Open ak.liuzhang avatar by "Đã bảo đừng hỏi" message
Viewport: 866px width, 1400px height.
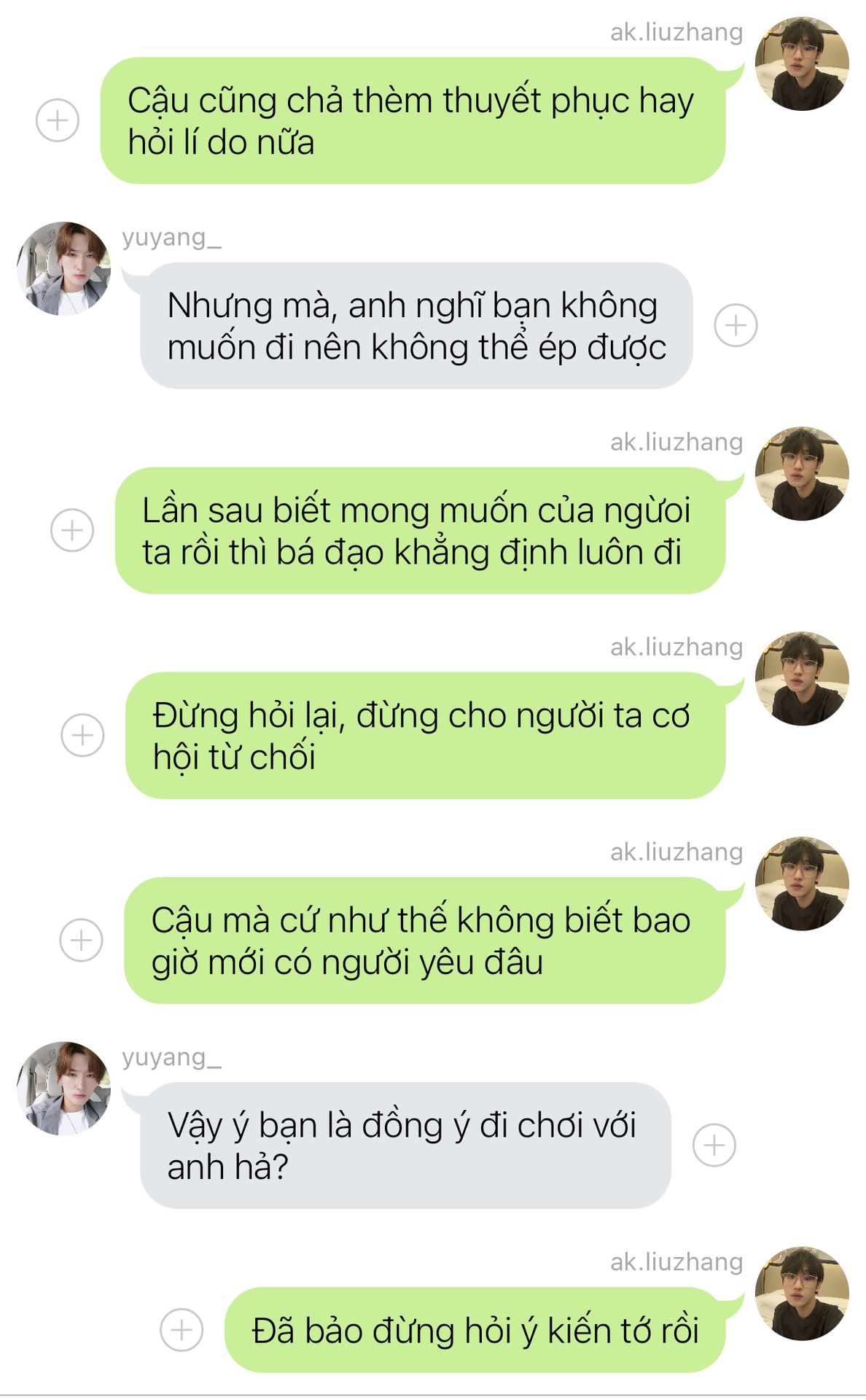802,1293
